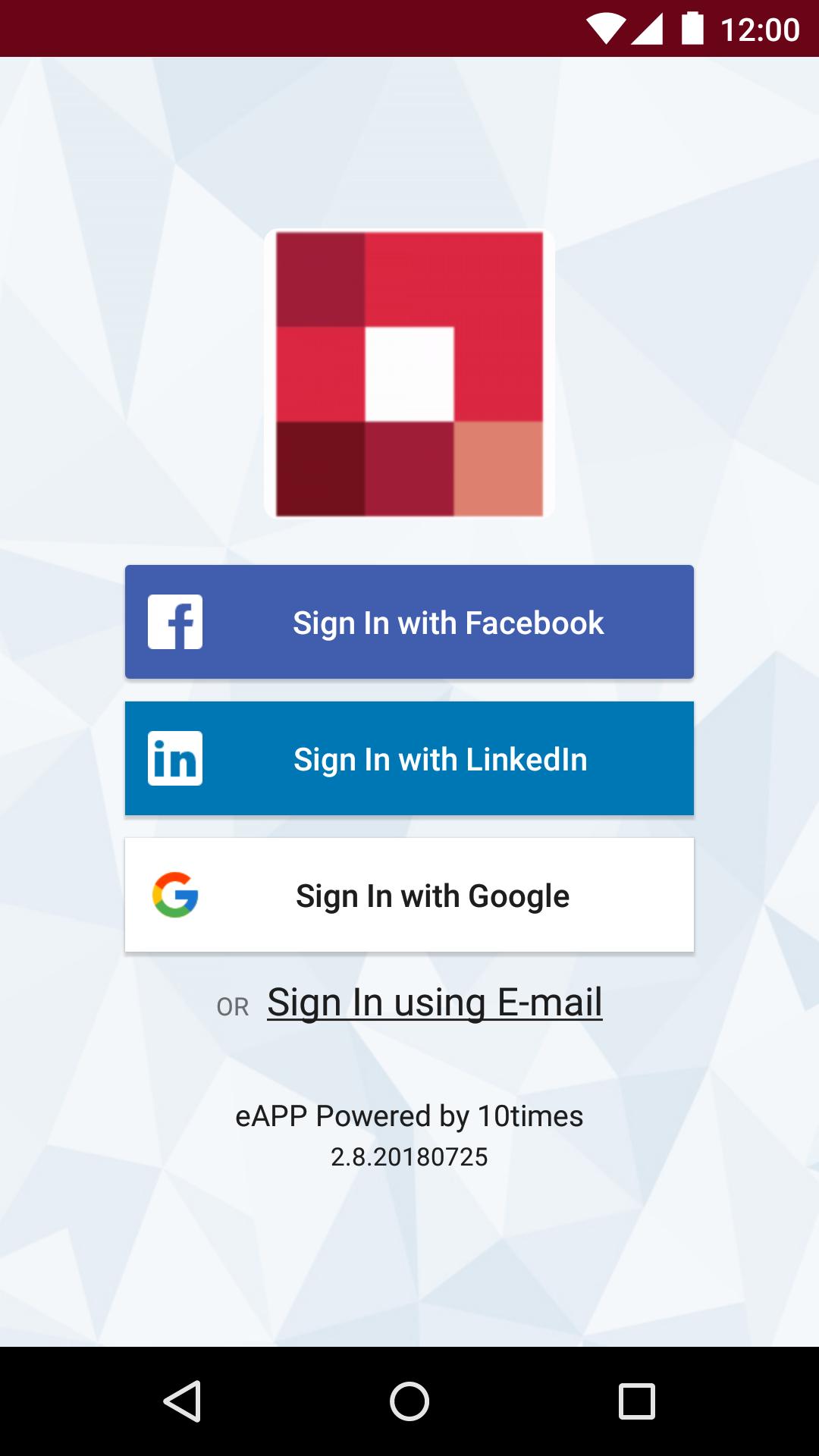Sign in with Facebook
The height and width of the screenshot is (1456, 819).
coord(409,622)
